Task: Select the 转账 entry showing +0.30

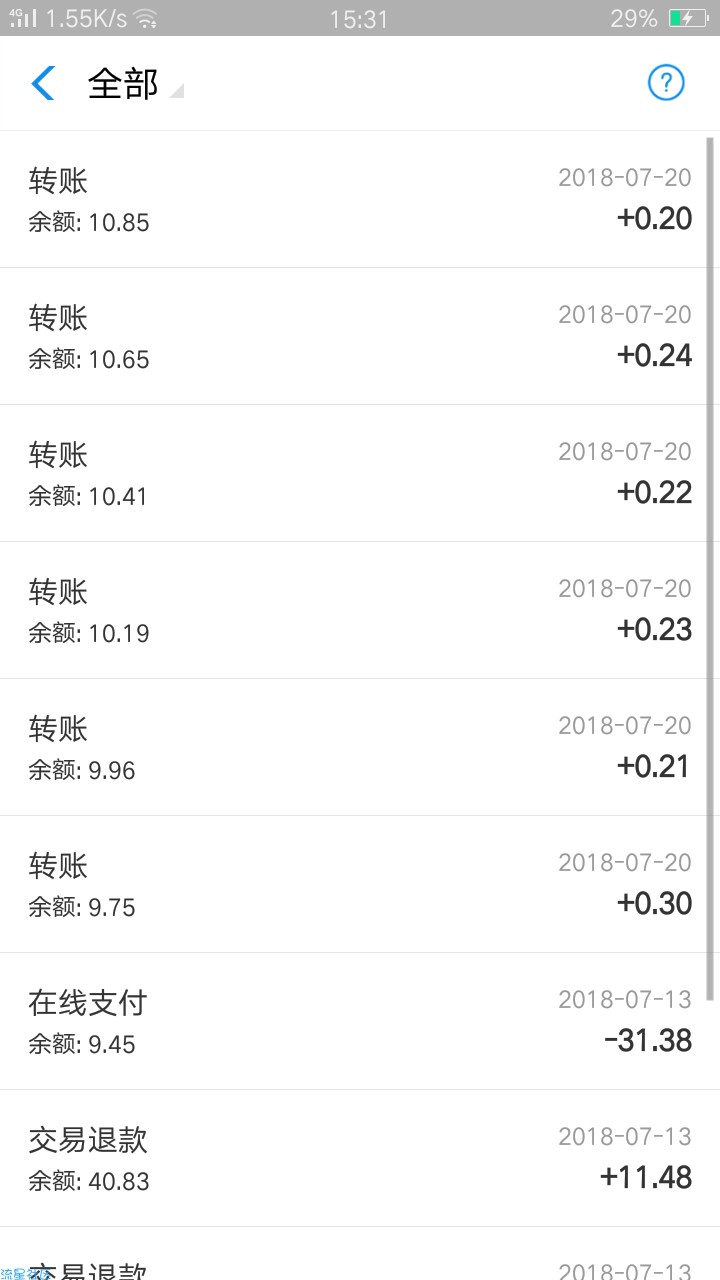Action: pos(360,884)
